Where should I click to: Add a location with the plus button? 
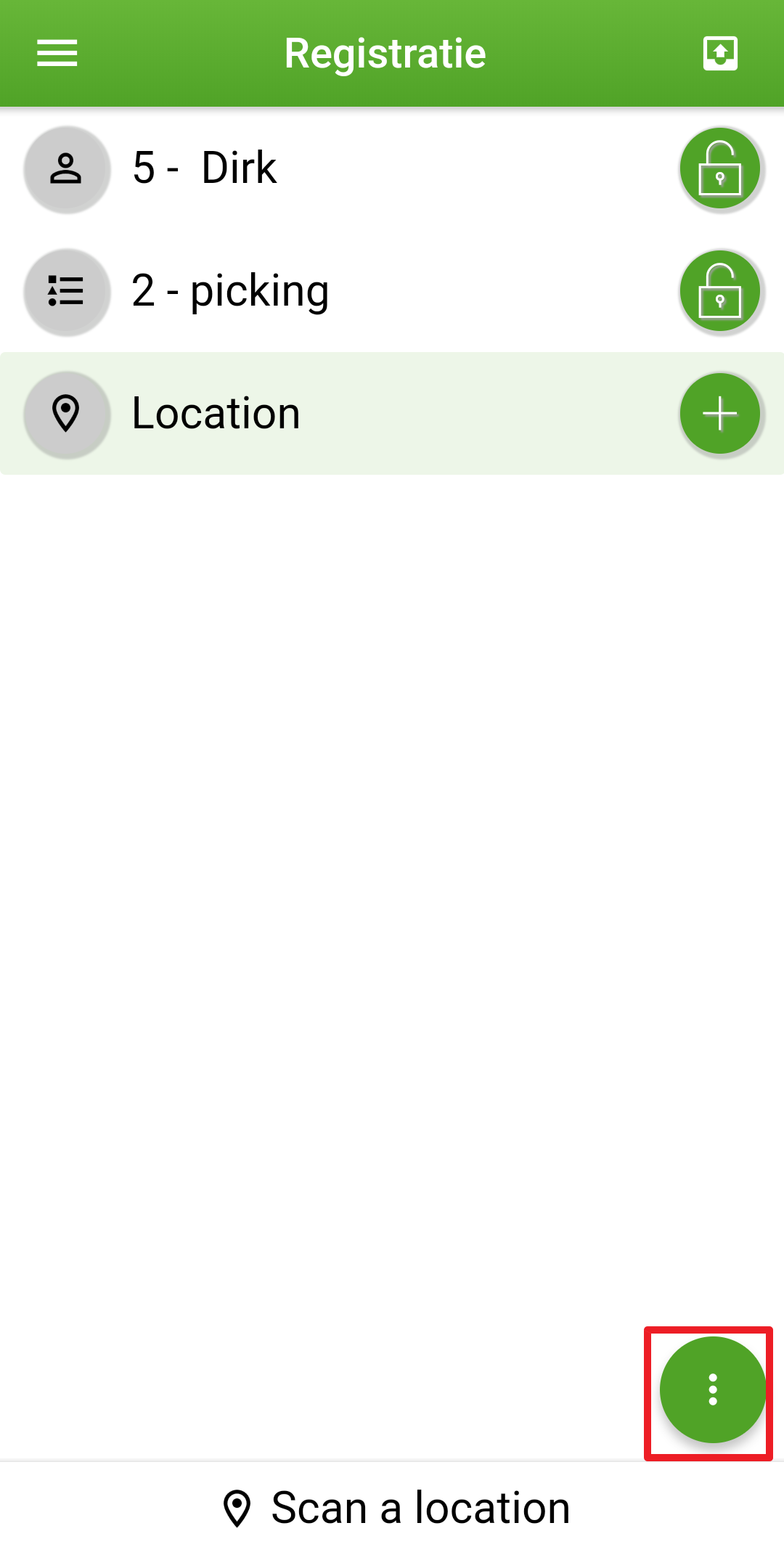point(720,414)
